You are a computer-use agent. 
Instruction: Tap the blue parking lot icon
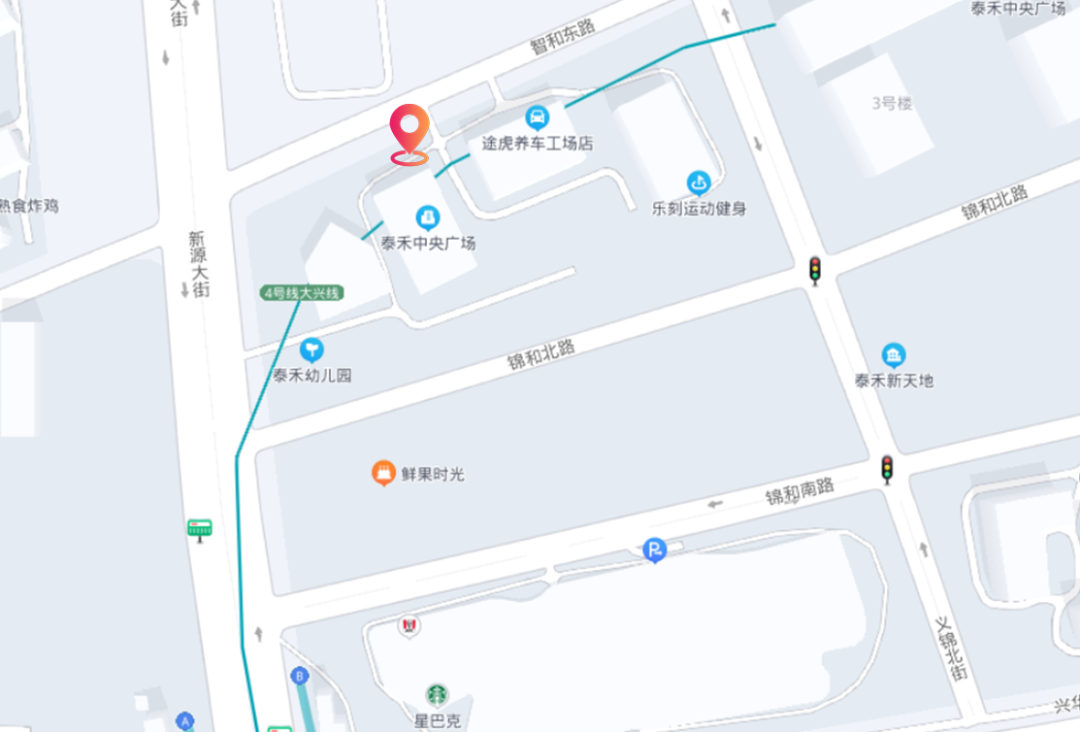coord(653,549)
